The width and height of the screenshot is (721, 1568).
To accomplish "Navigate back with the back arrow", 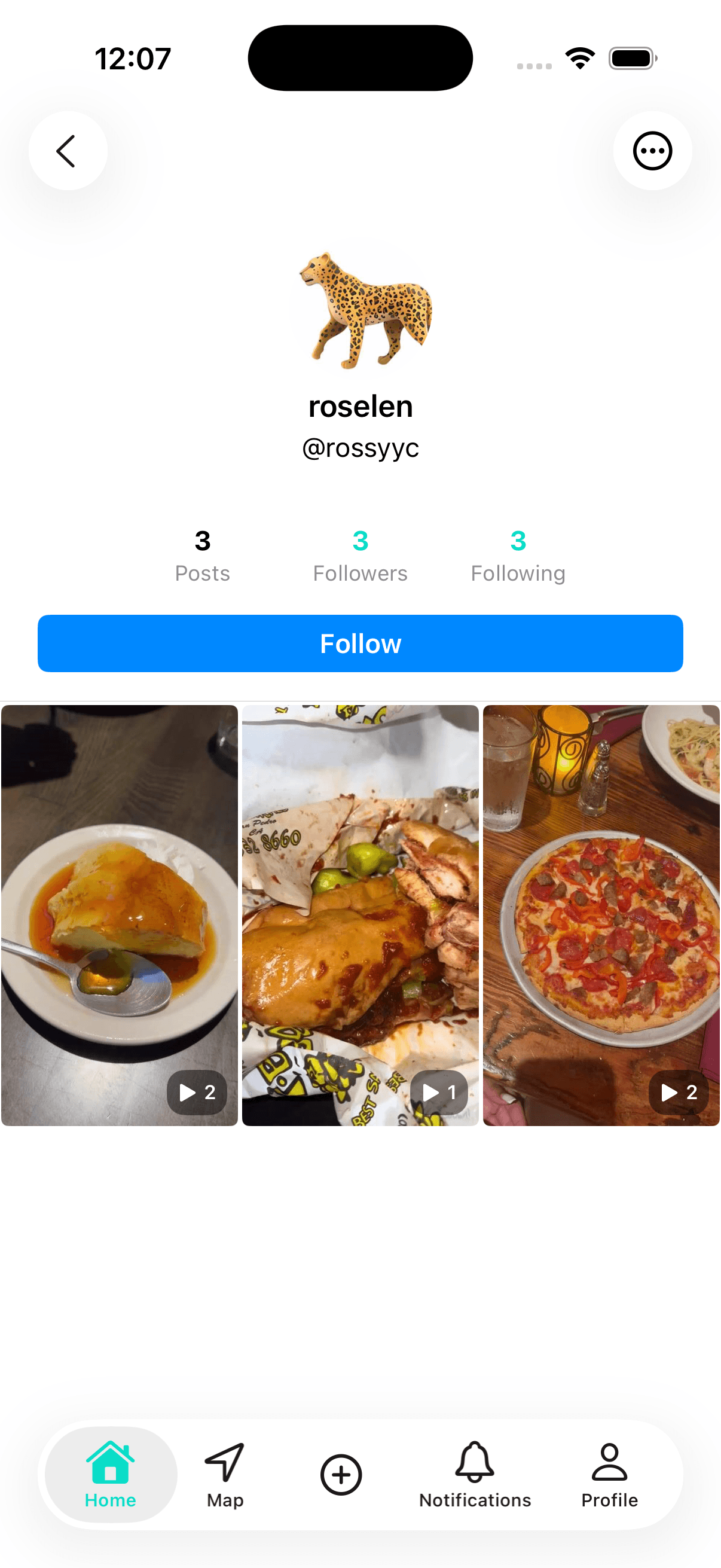I will (68, 151).
